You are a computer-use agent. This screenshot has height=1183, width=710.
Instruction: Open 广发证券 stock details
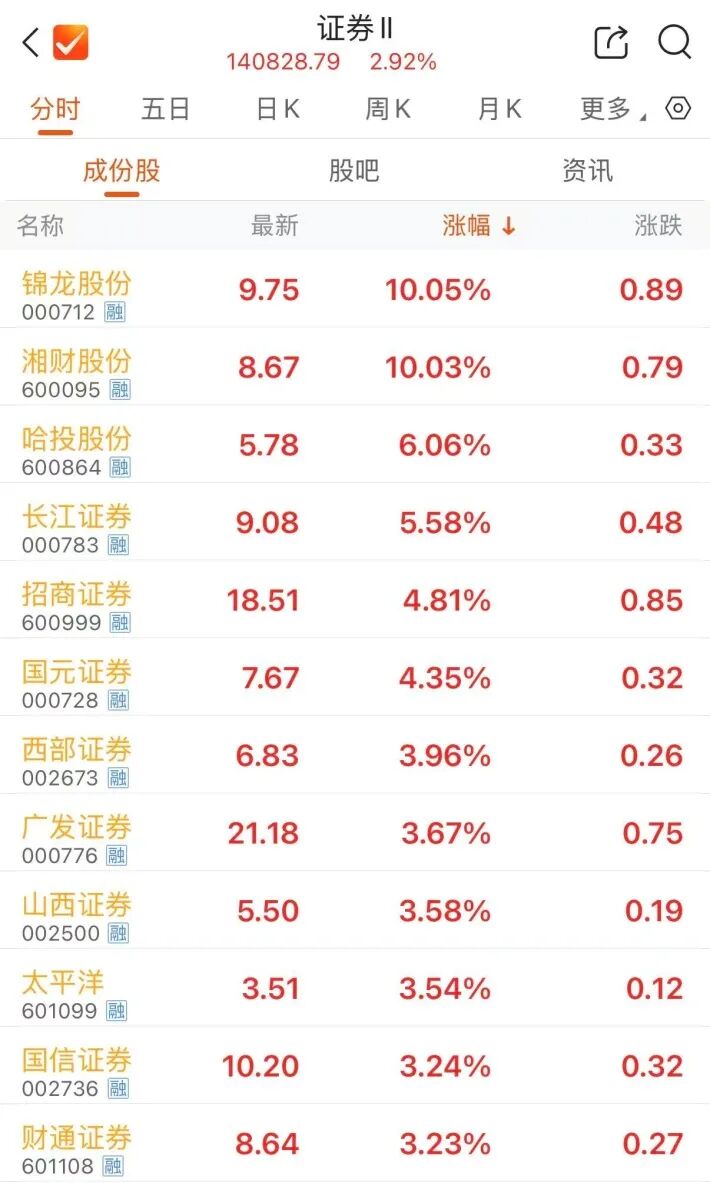point(355,834)
